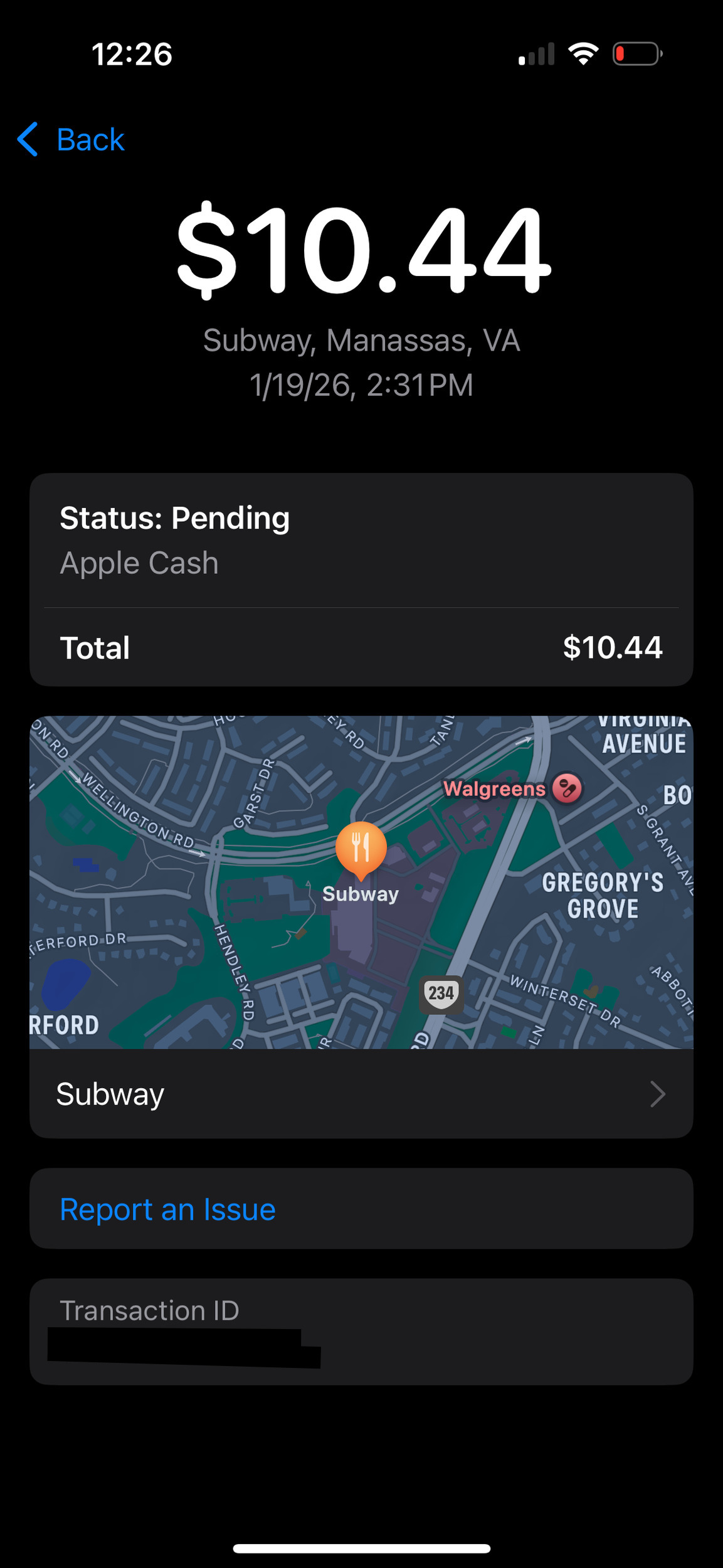
Task: Report an issue with this transaction
Action: (x=167, y=1209)
